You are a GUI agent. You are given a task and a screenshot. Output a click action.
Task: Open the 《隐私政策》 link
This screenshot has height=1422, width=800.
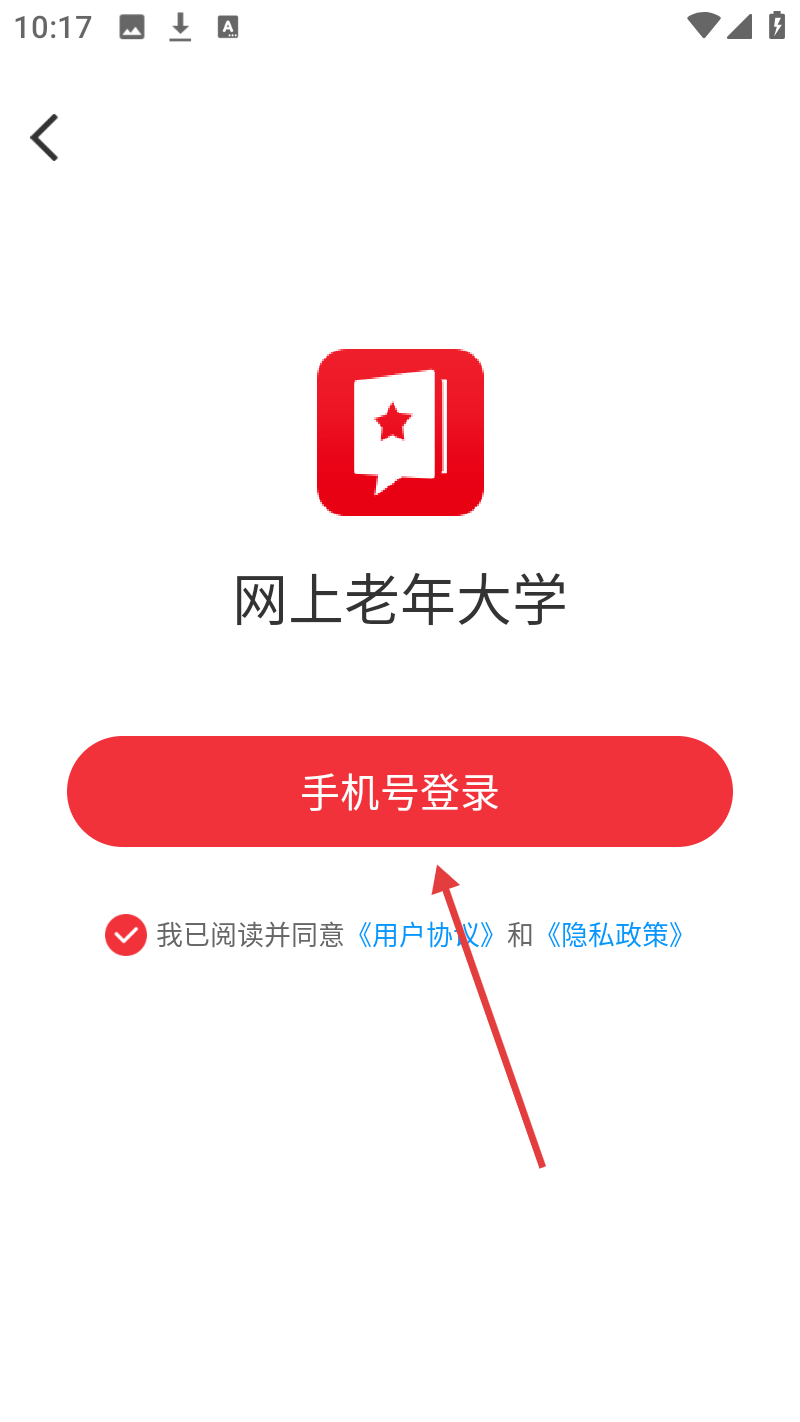coord(613,935)
